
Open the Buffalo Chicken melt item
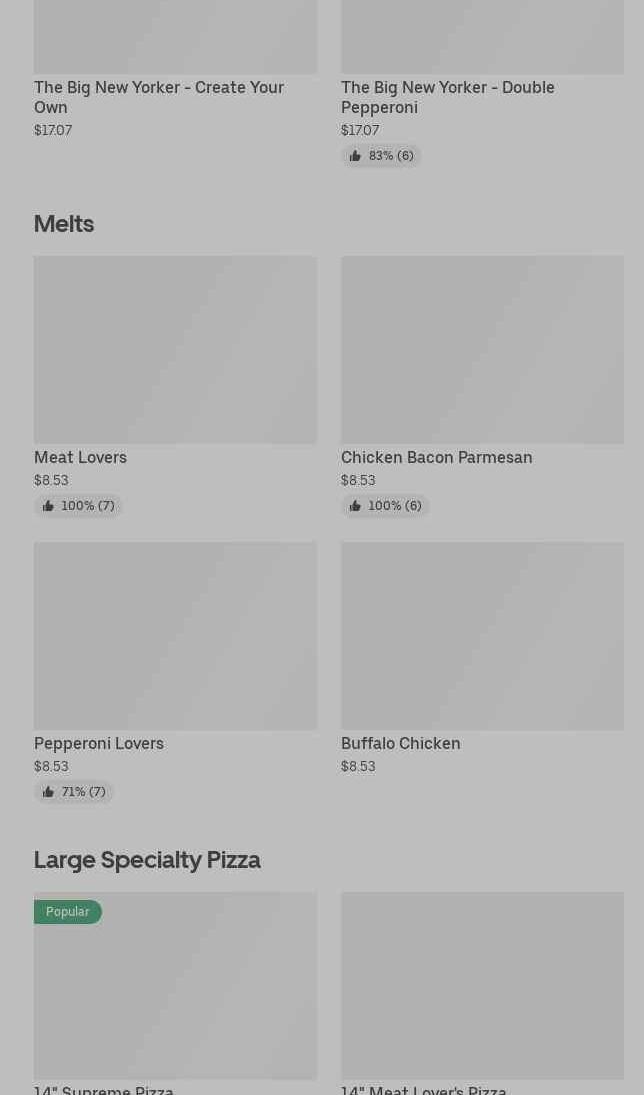[482, 659]
